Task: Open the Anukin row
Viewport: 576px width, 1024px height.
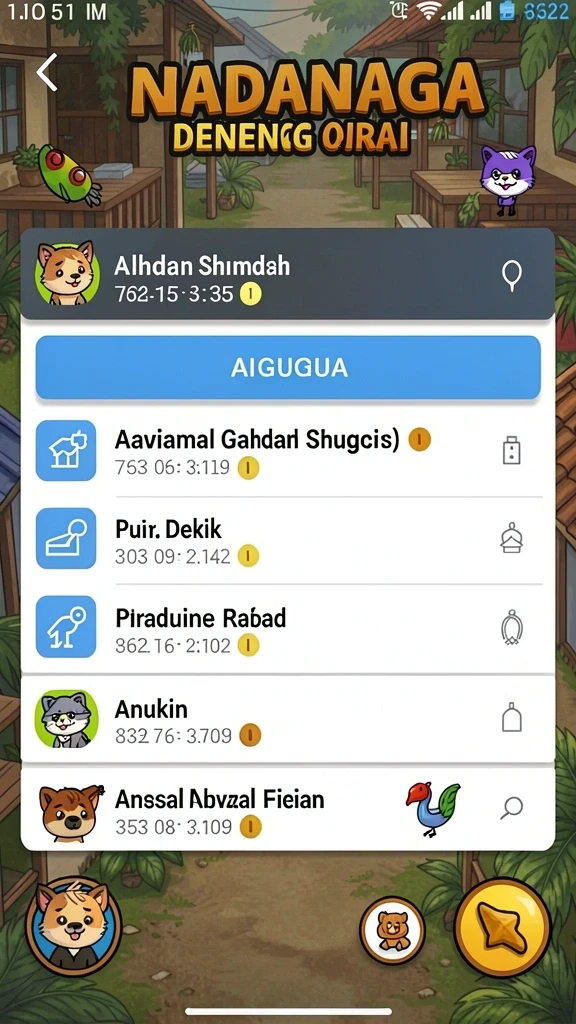Action: [x=288, y=719]
